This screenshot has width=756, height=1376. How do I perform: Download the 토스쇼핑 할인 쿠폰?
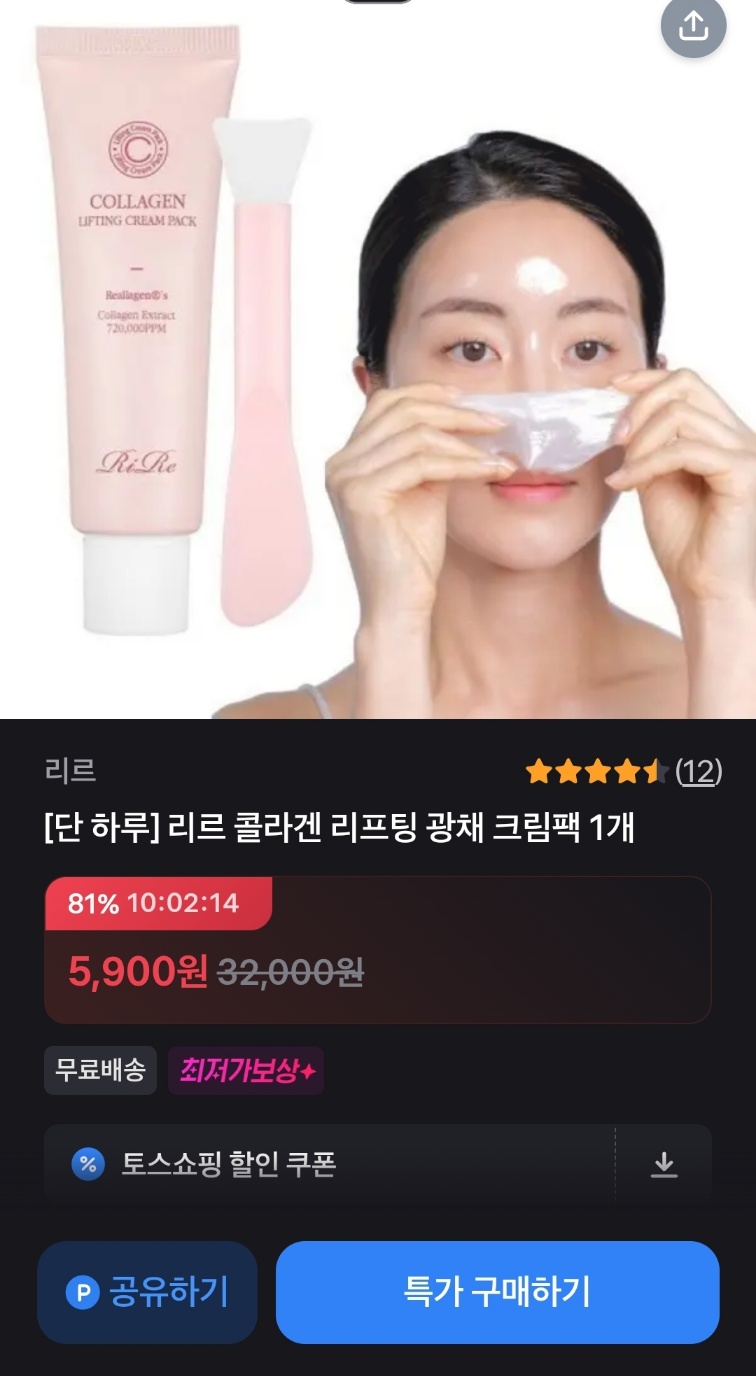pyautogui.click(x=664, y=1164)
